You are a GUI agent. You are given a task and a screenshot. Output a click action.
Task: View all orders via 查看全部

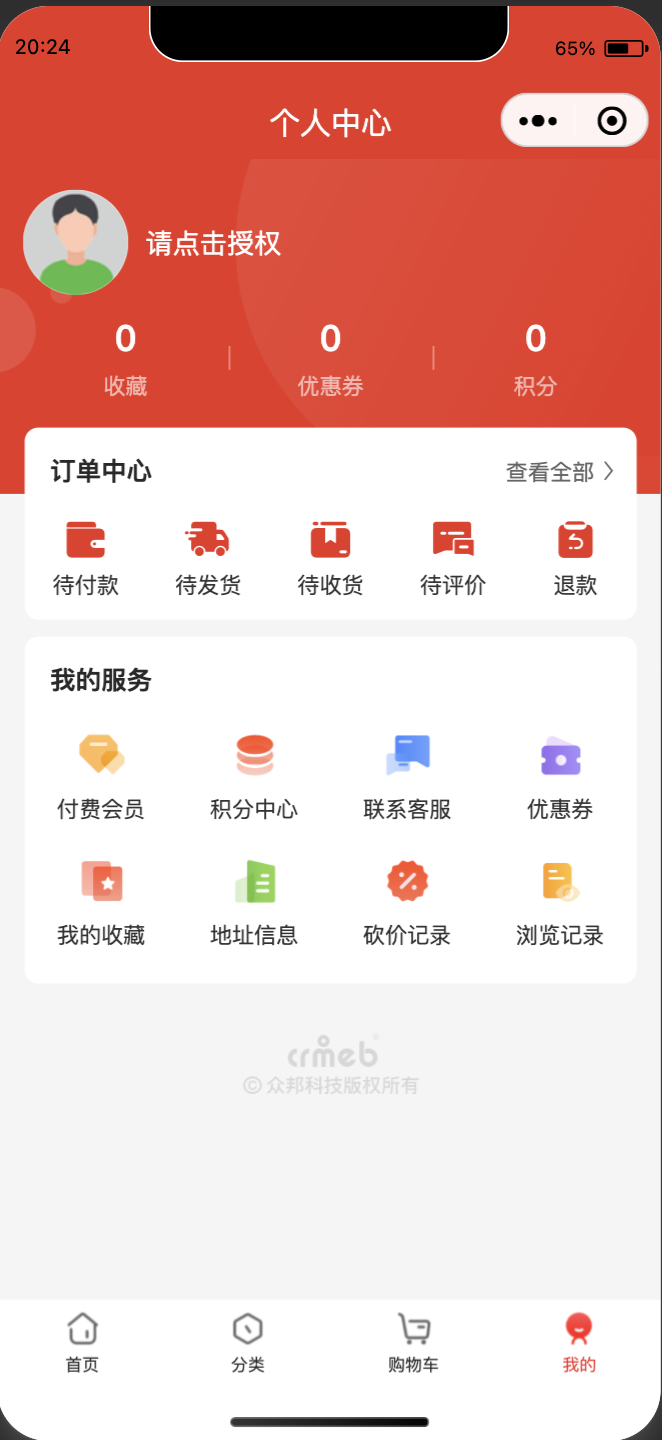click(559, 472)
